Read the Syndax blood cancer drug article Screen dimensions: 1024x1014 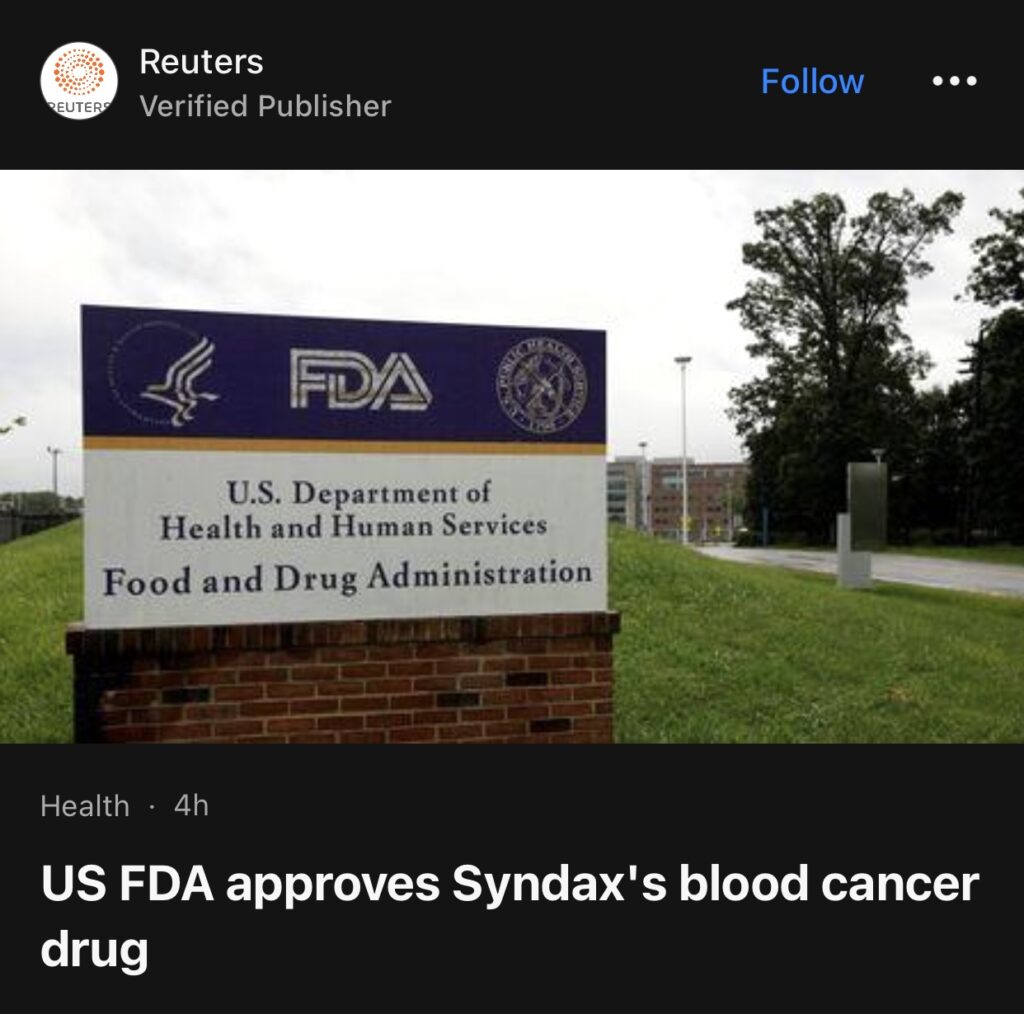click(x=509, y=916)
